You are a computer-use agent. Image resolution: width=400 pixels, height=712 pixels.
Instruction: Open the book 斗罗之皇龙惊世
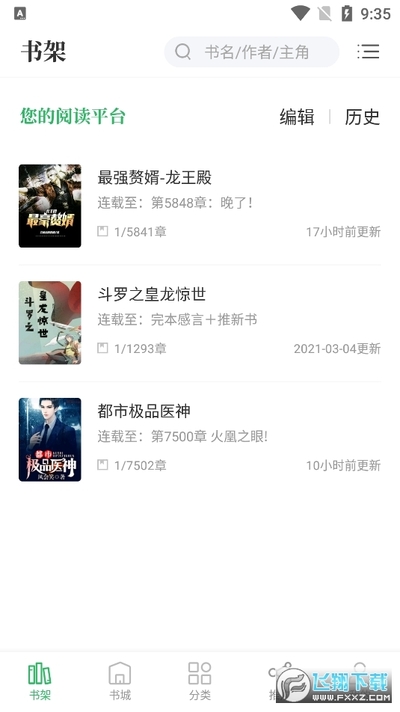pos(200,323)
